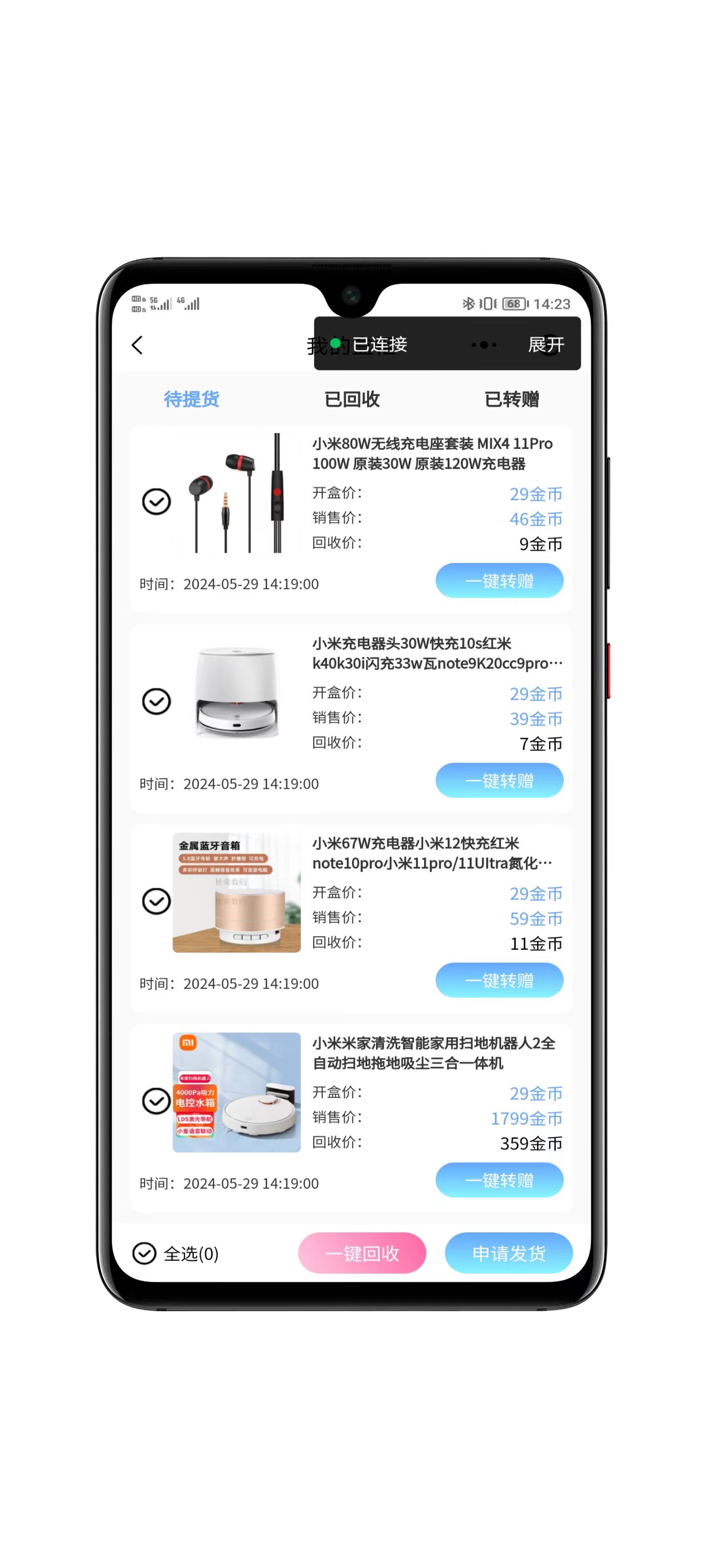
Task: Navigate back with the left arrow icon
Action: pyautogui.click(x=137, y=344)
